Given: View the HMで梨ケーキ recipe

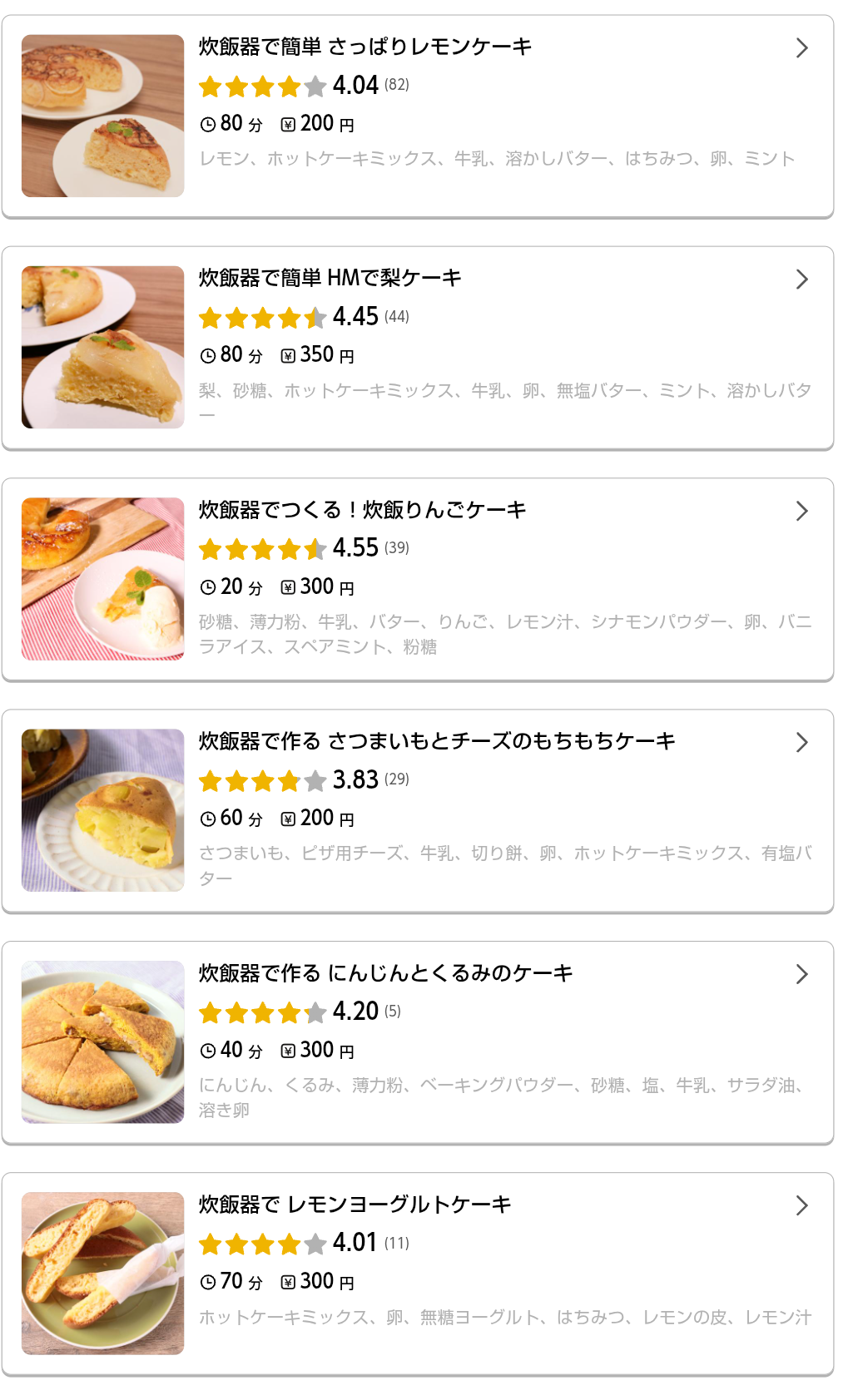Looking at the screenshot, I should click(x=417, y=348).
